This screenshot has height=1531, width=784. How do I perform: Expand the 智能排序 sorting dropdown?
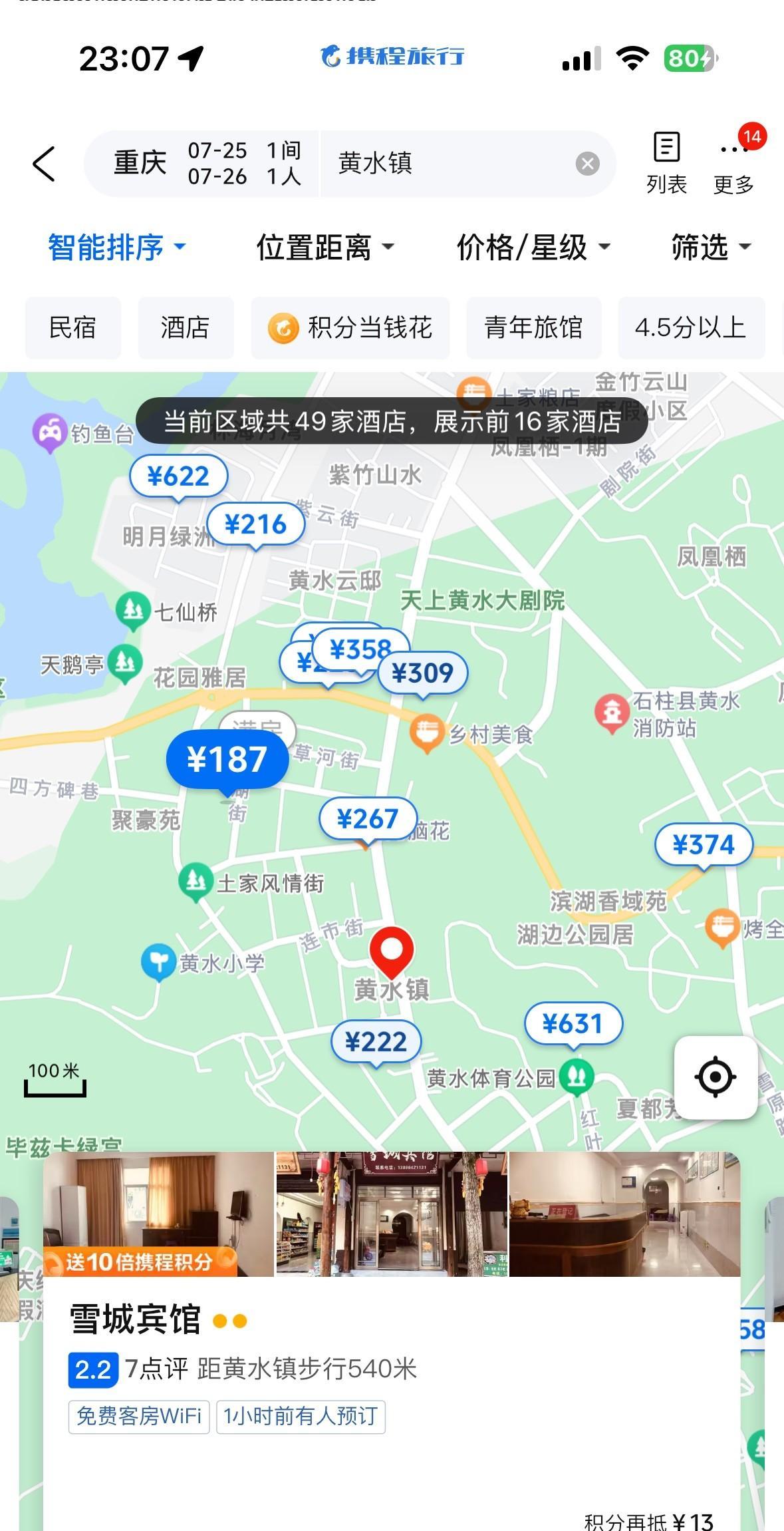(x=117, y=248)
